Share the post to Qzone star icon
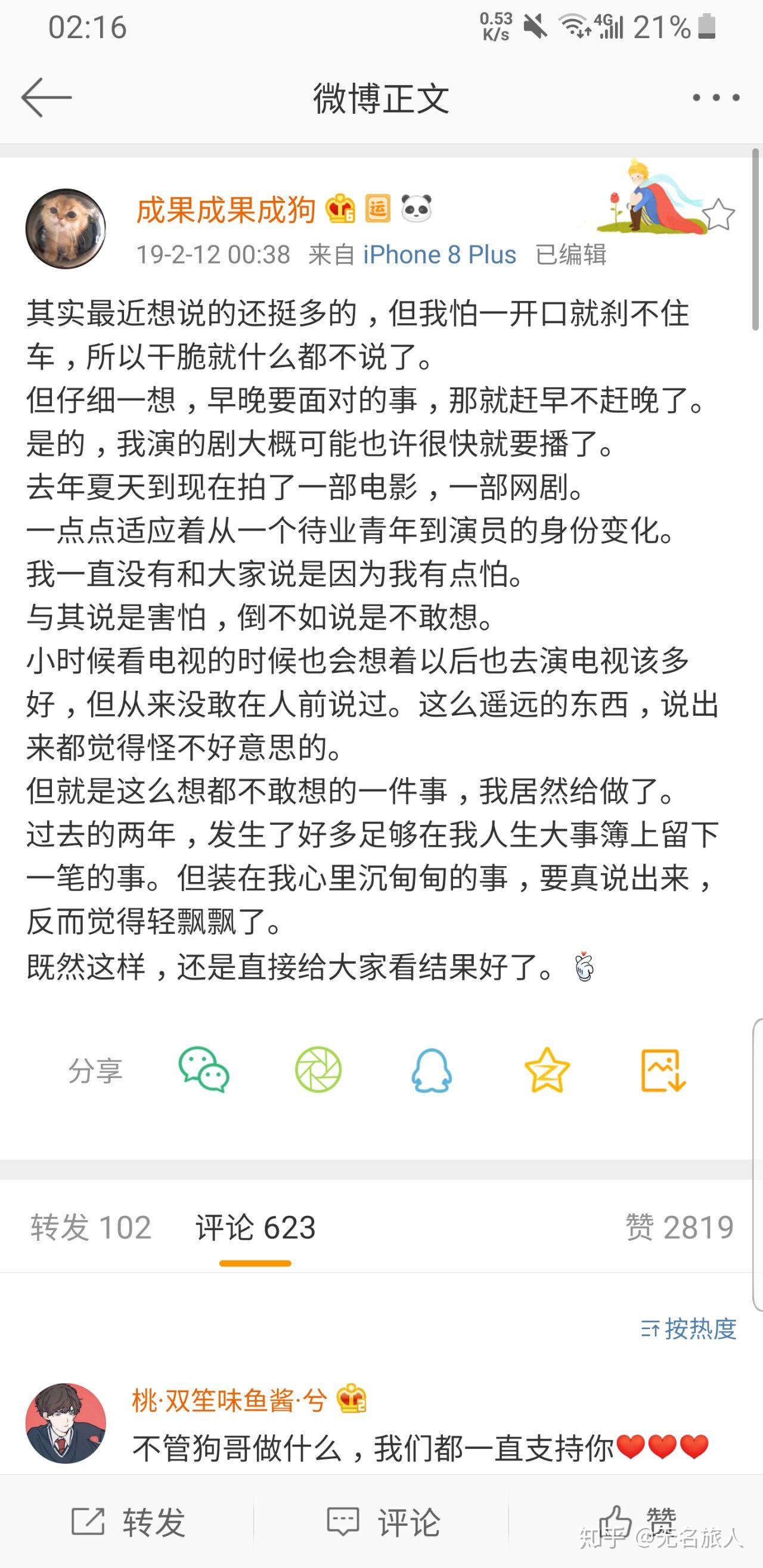The height and width of the screenshot is (1568, 763). pyautogui.click(x=547, y=1070)
